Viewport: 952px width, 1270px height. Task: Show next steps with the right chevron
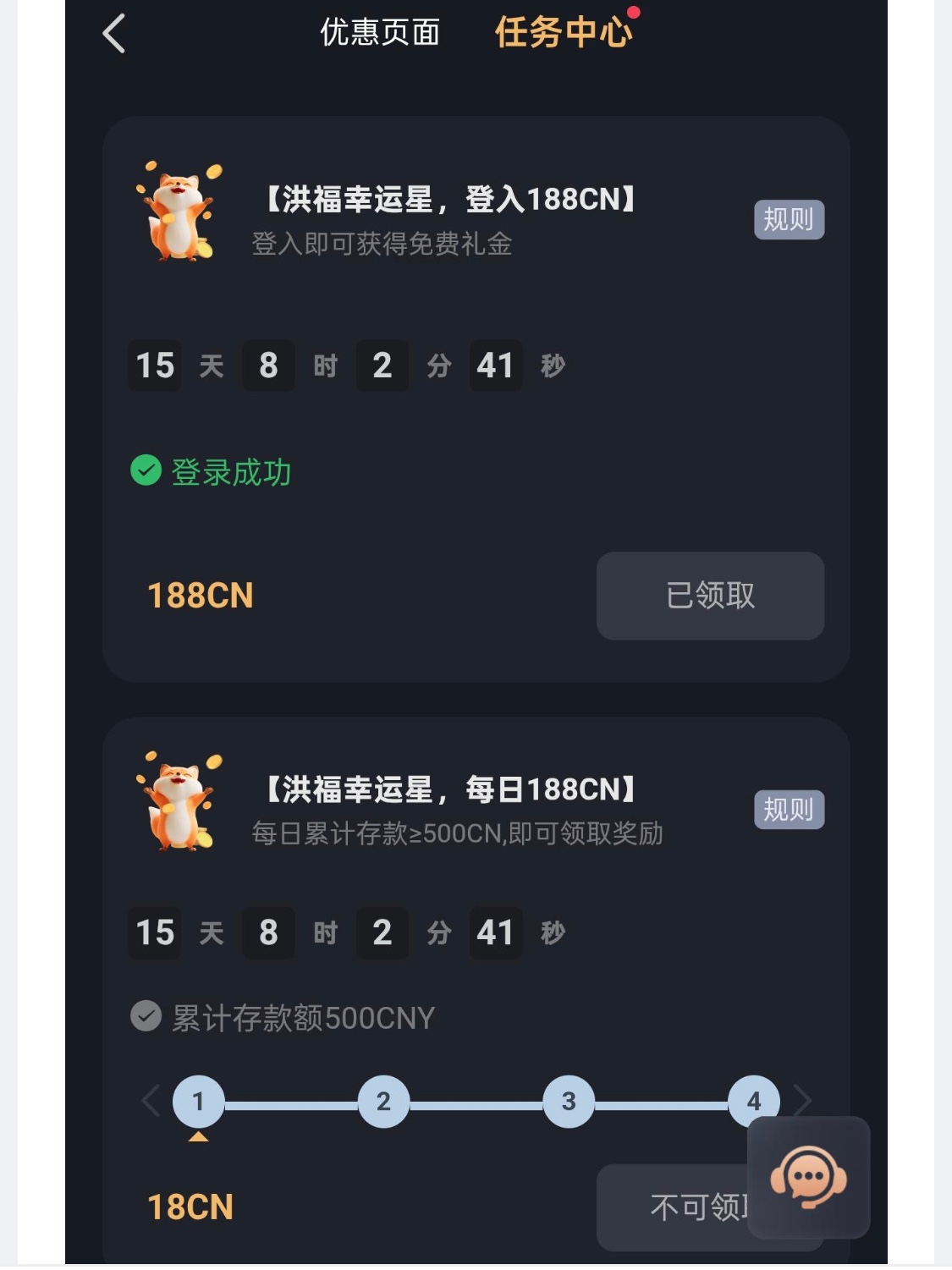(802, 1099)
